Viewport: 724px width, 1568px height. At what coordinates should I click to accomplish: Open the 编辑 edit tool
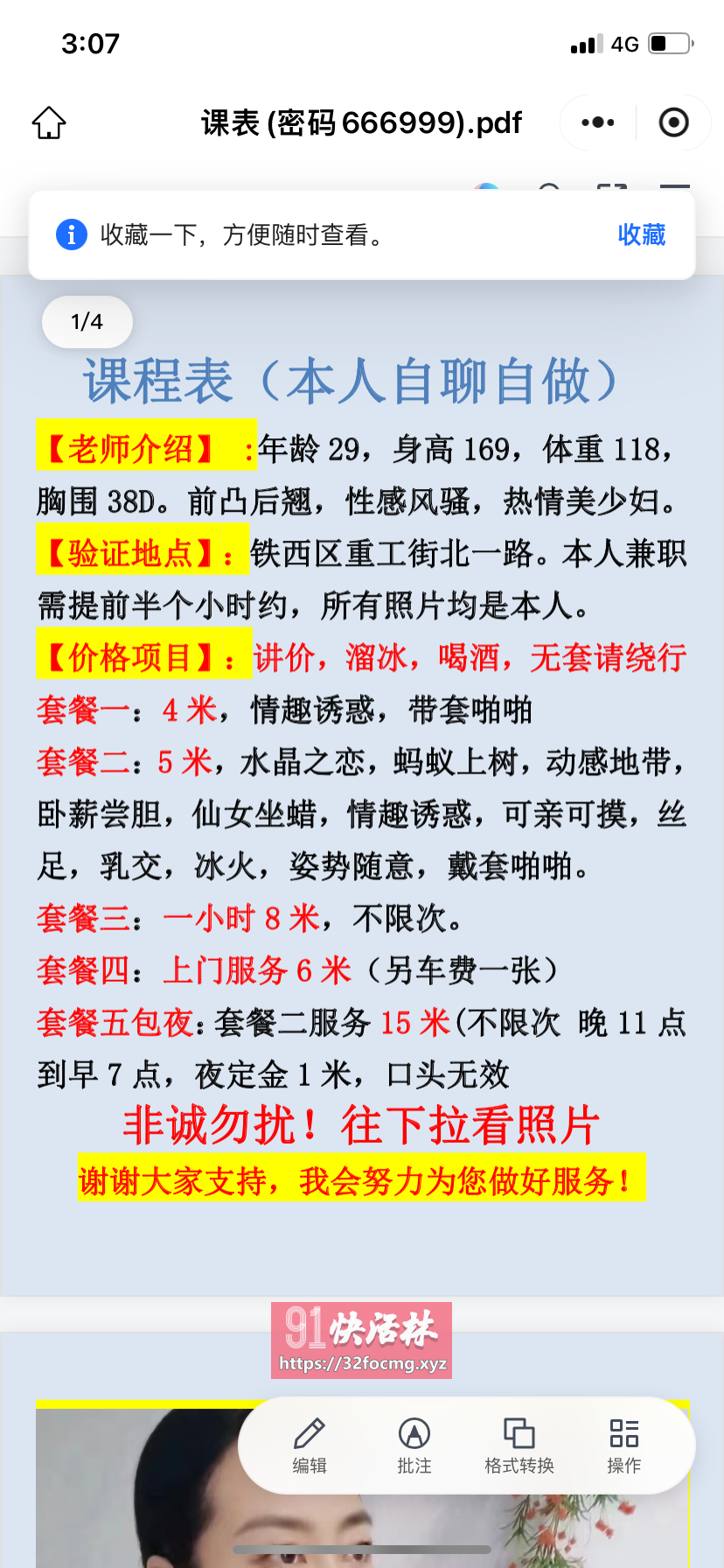click(310, 1445)
